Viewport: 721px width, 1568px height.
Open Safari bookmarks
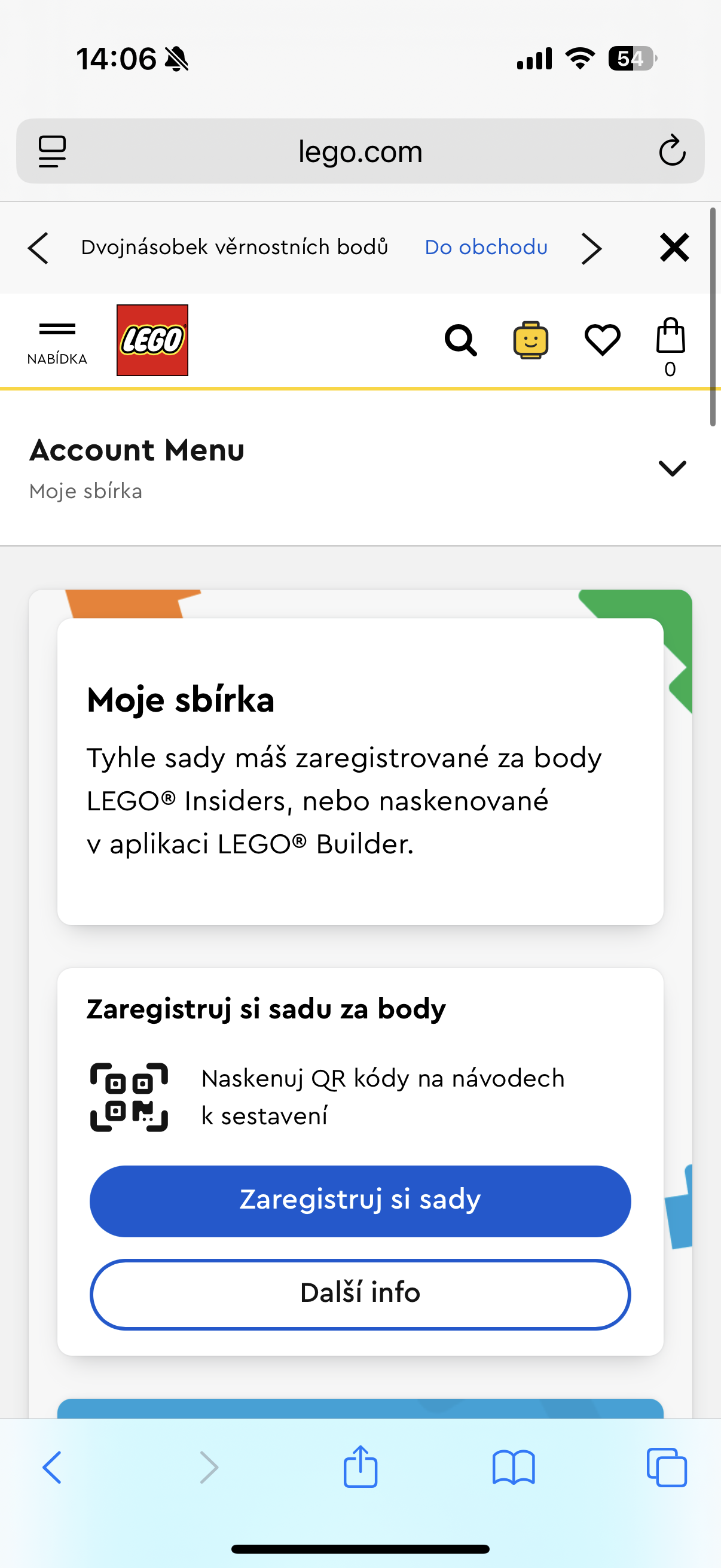[x=514, y=1467]
